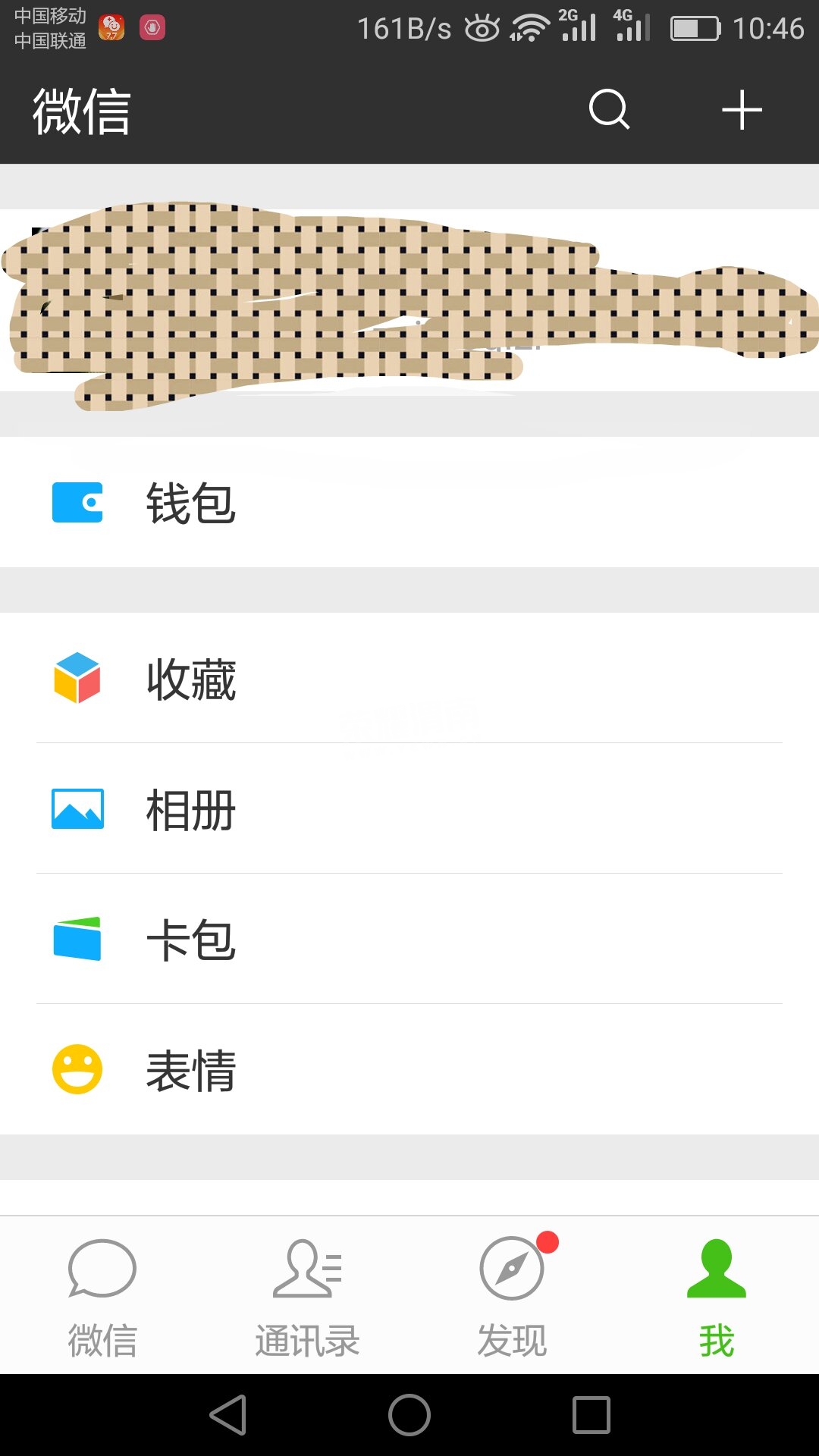Viewport: 819px width, 1456px height.
Task: Go back with the system back button
Action: coord(228,1415)
